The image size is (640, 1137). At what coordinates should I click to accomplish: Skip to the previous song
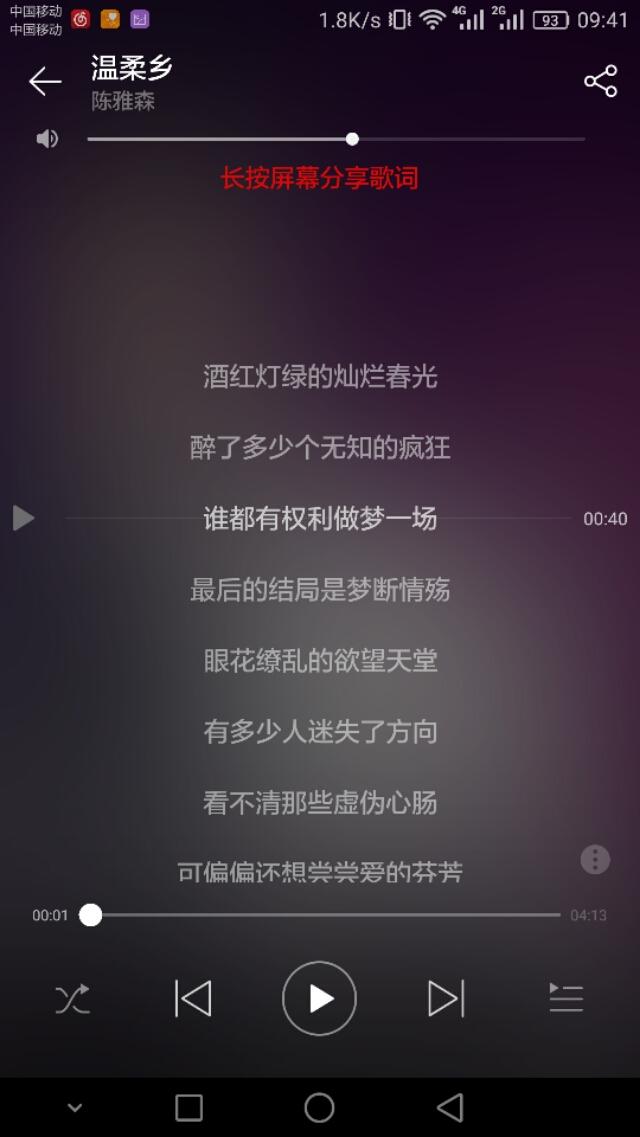(193, 998)
